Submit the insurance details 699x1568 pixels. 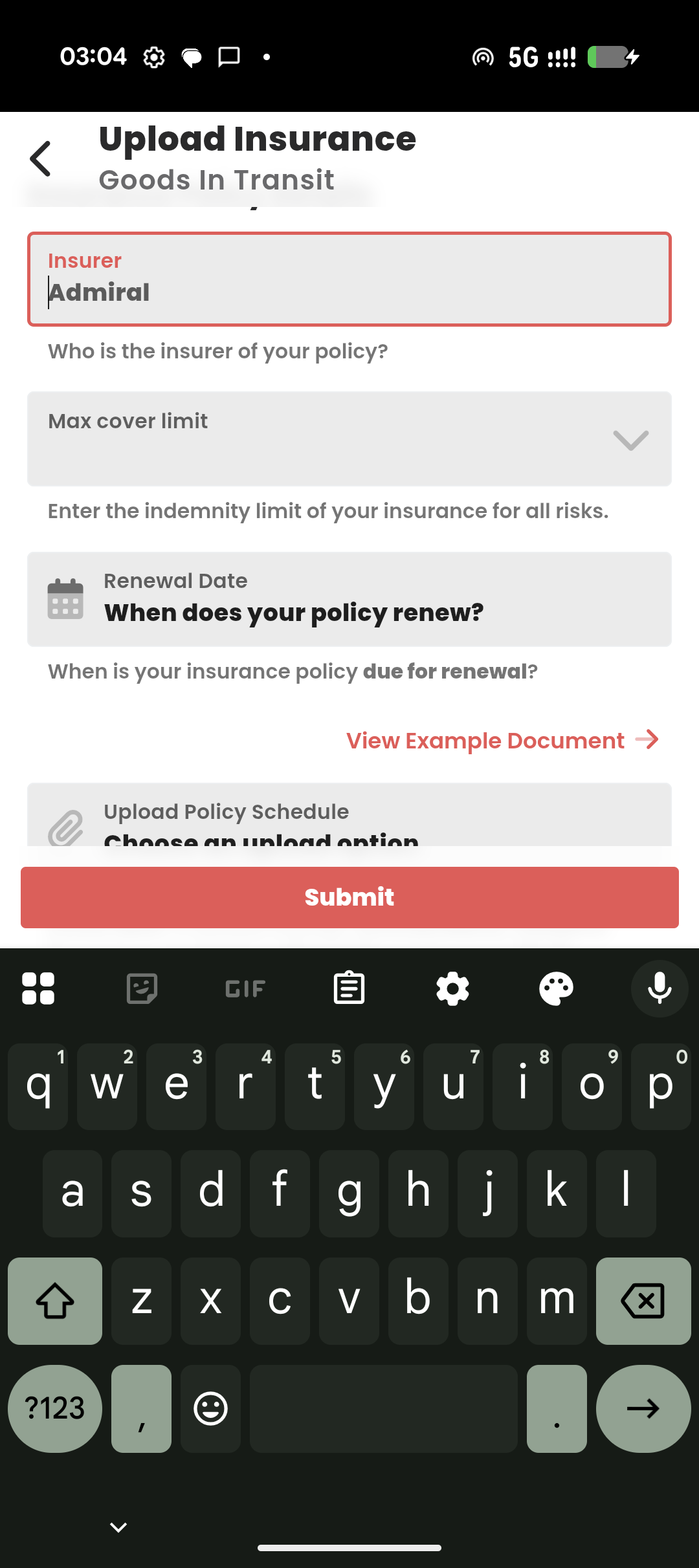tap(349, 897)
